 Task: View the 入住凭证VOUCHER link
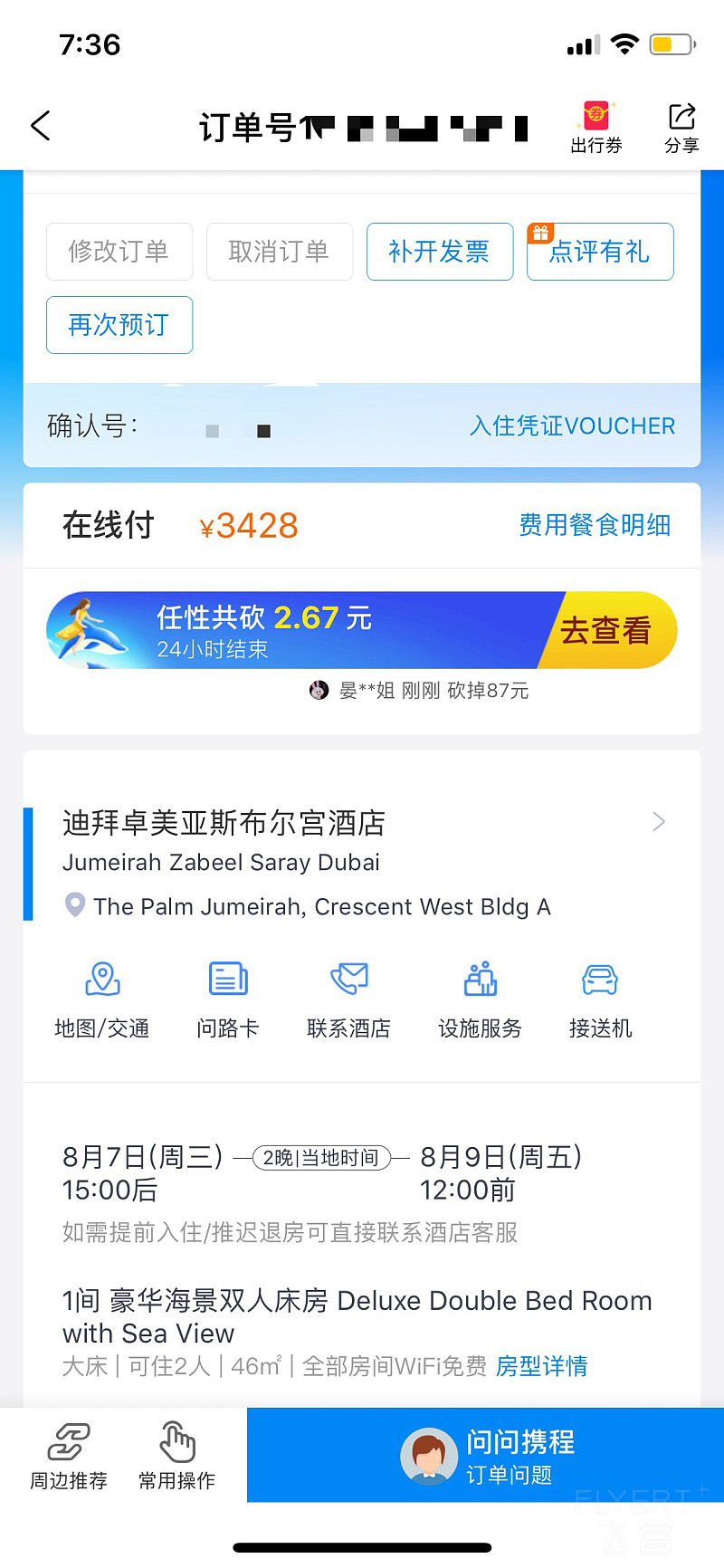pos(572,425)
